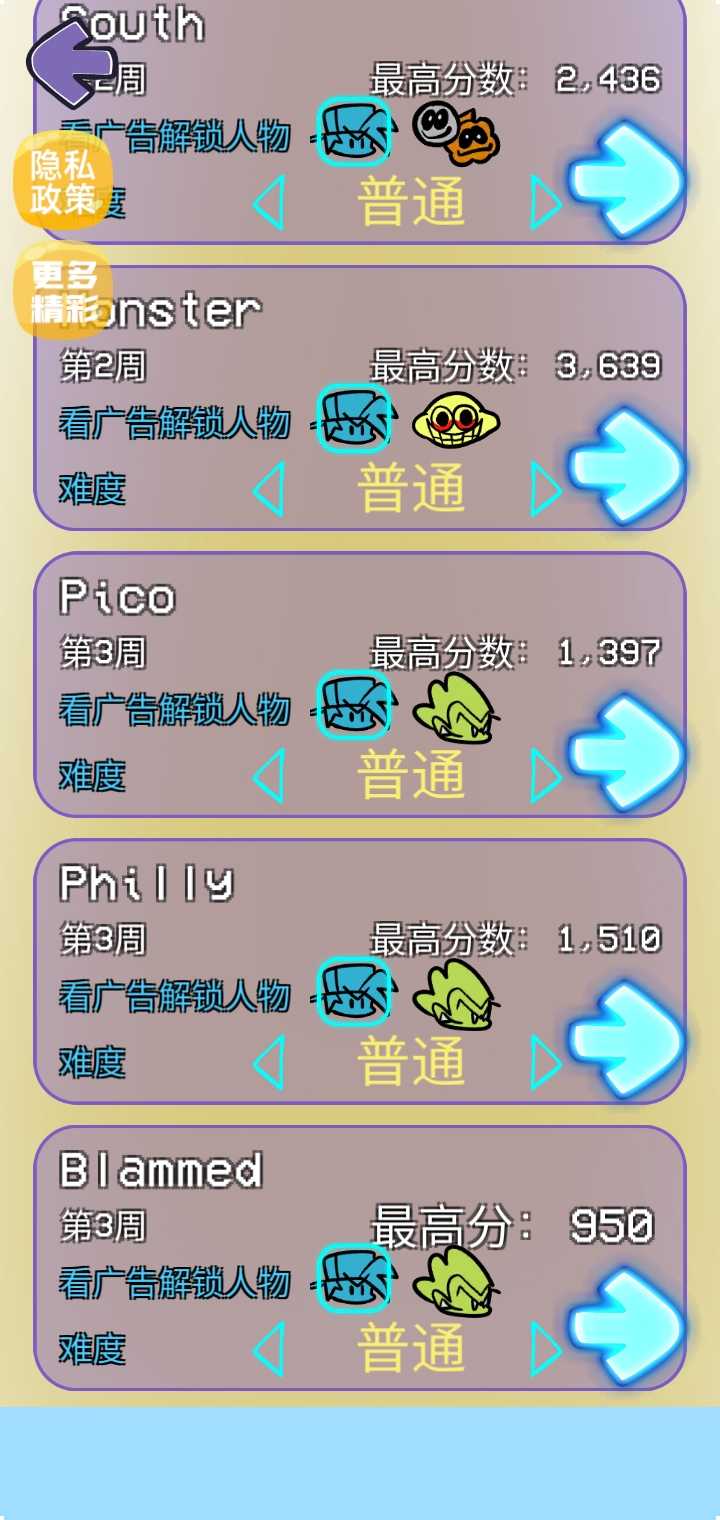Change Blammed difficulty with the right arrow
The image size is (720, 1520).
(545, 1349)
